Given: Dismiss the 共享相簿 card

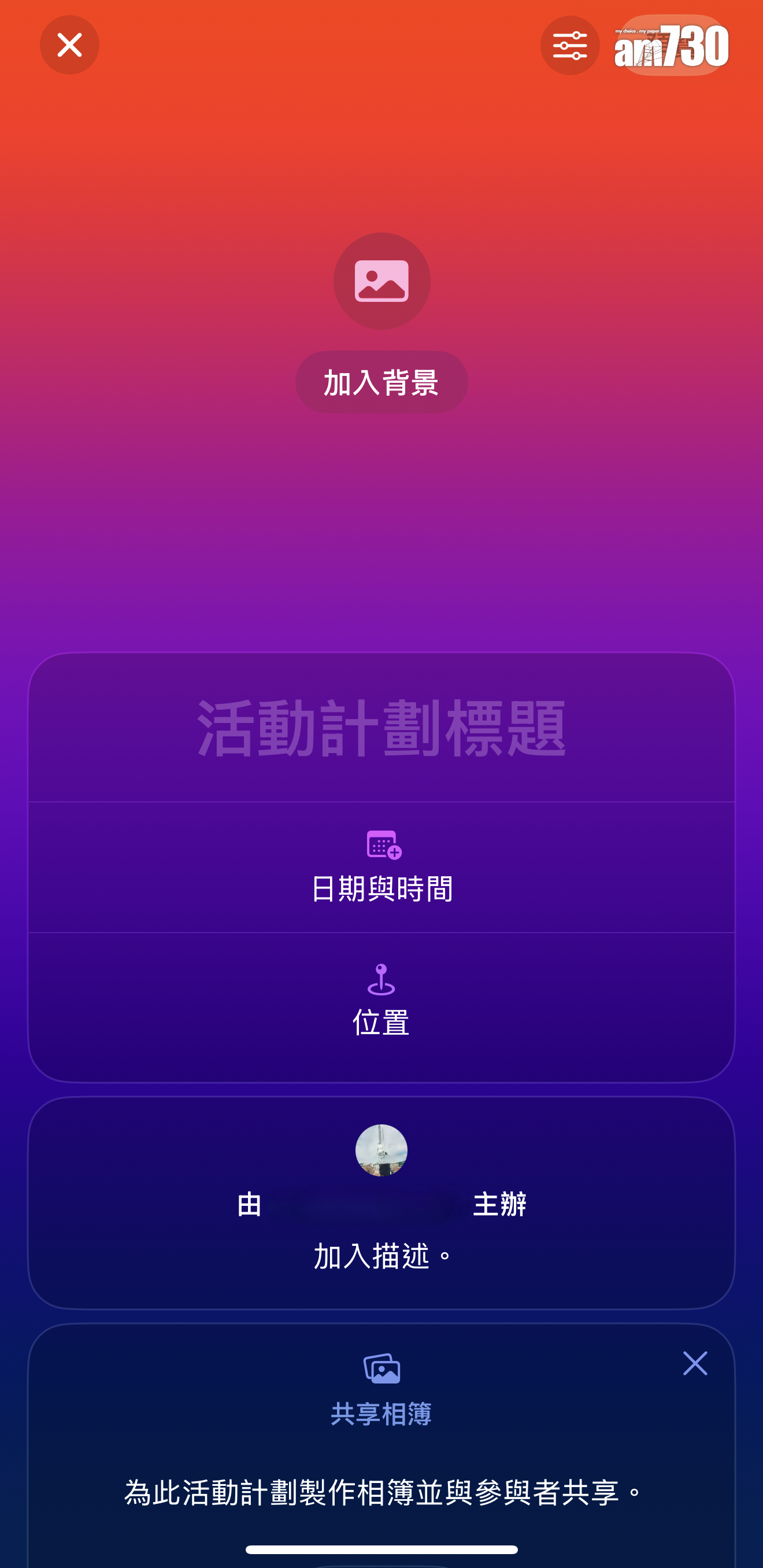Looking at the screenshot, I should coord(695,1363).
